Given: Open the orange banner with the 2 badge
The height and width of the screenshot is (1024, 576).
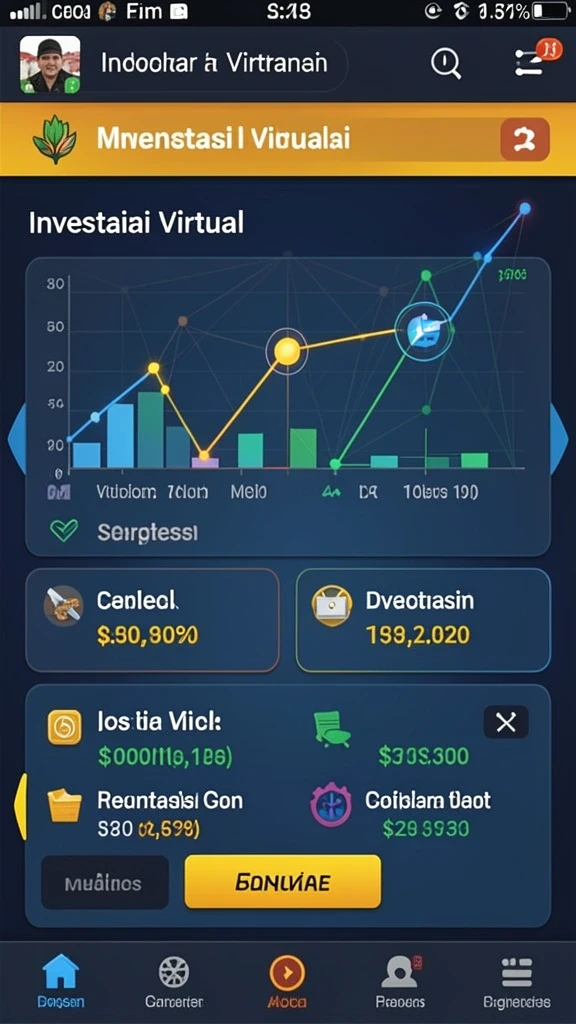Looking at the screenshot, I should pyautogui.click(x=288, y=139).
